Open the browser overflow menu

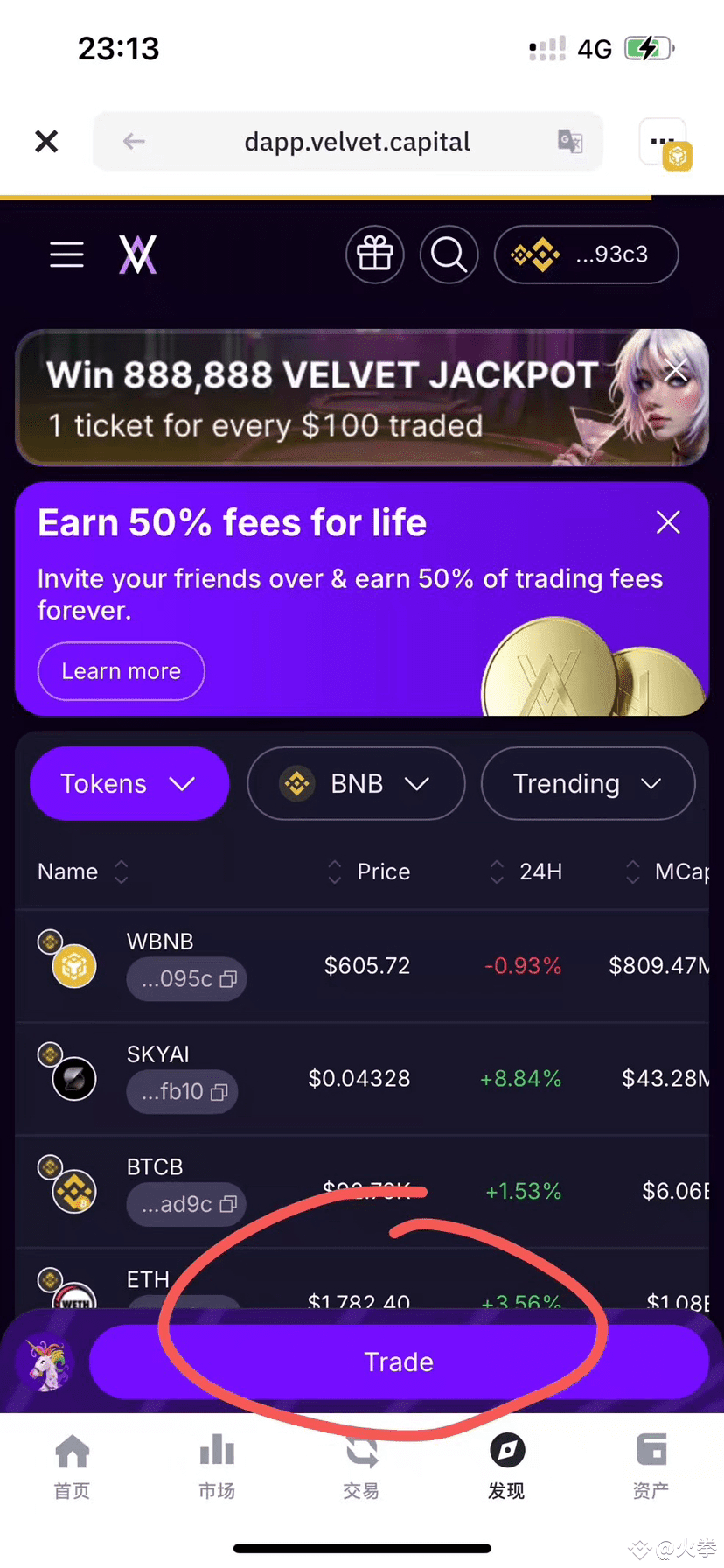pos(663,141)
